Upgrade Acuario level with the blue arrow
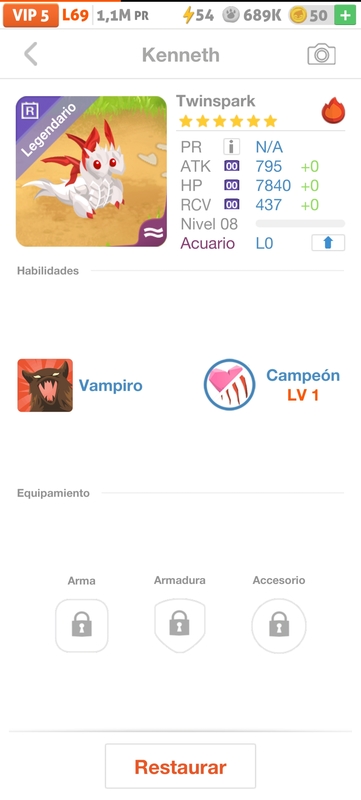Viewport: 361px width, 800px height. pos(328,243)
